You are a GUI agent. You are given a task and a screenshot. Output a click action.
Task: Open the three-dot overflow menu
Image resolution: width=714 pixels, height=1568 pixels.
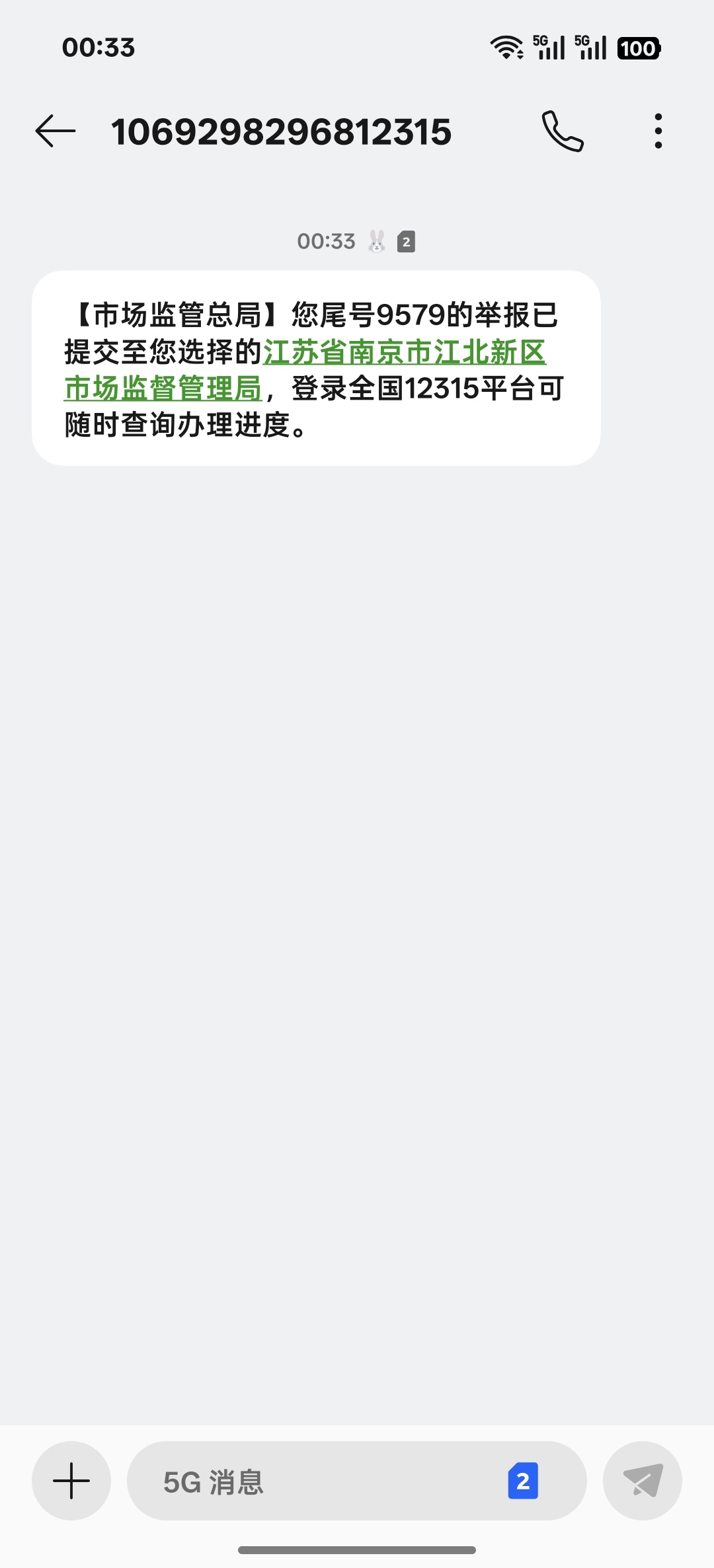[658, 131]
